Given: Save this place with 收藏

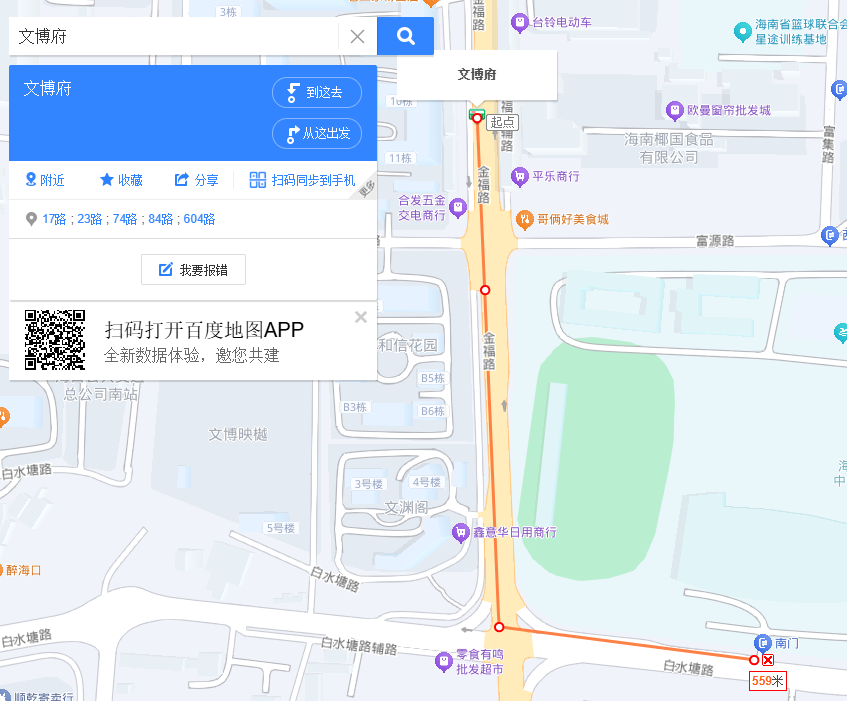Looking at the screenshot, I should coord(121,180).
